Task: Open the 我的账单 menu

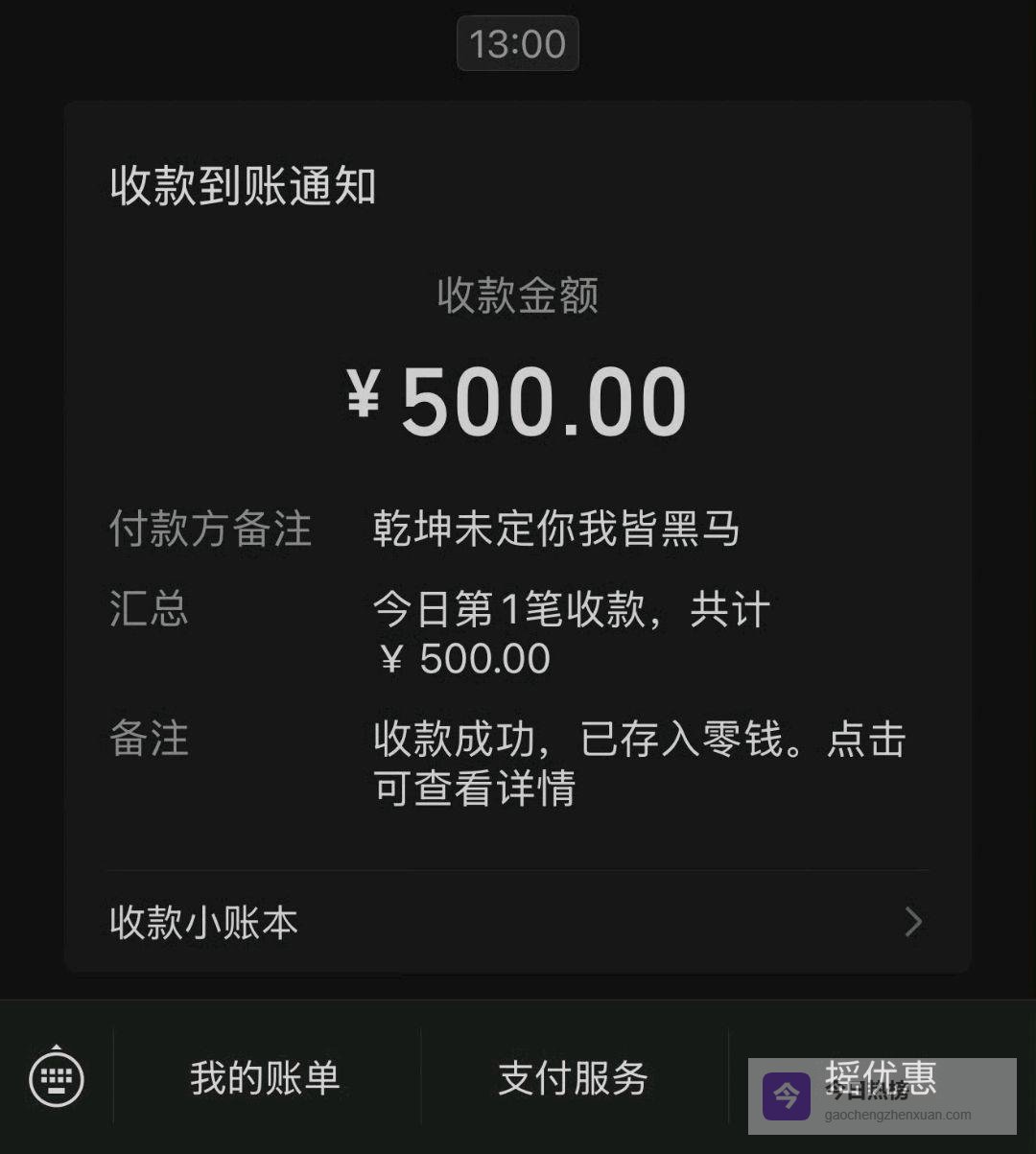Action: [266, 1078]
